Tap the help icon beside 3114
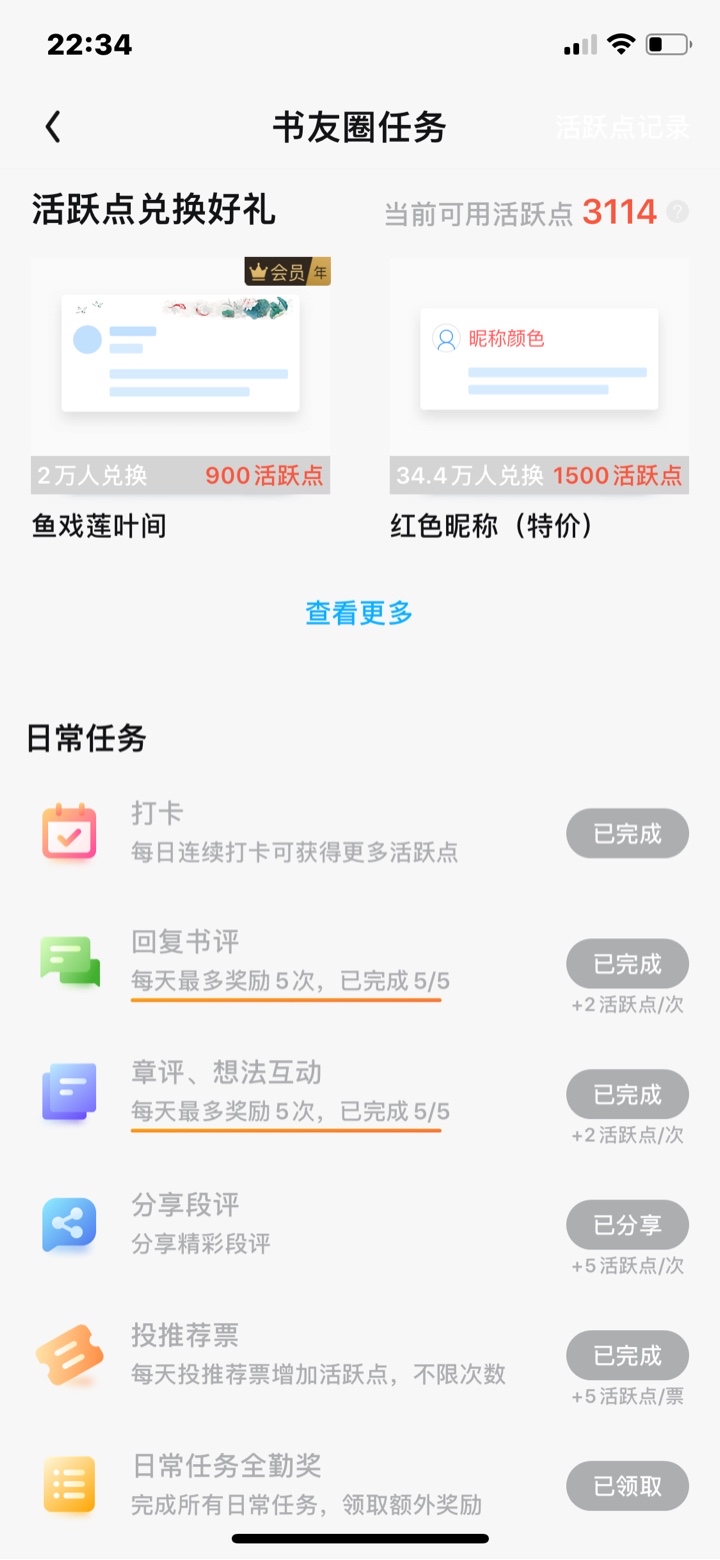This screenshot has width=720, height=1560. (677, 211)
